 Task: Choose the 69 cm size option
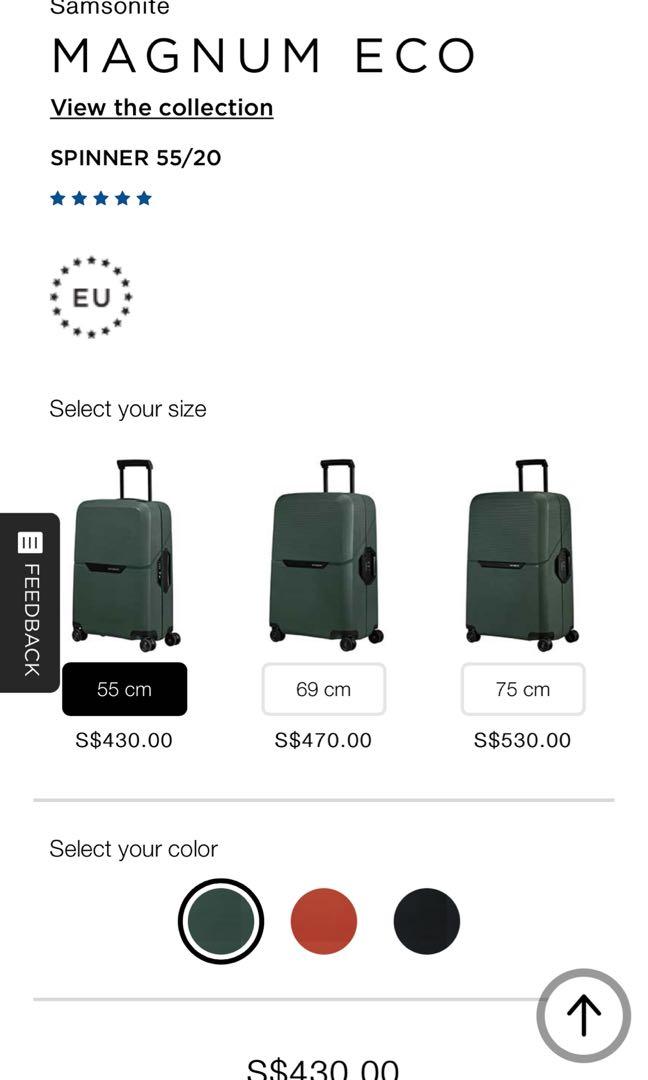[324, 689]
